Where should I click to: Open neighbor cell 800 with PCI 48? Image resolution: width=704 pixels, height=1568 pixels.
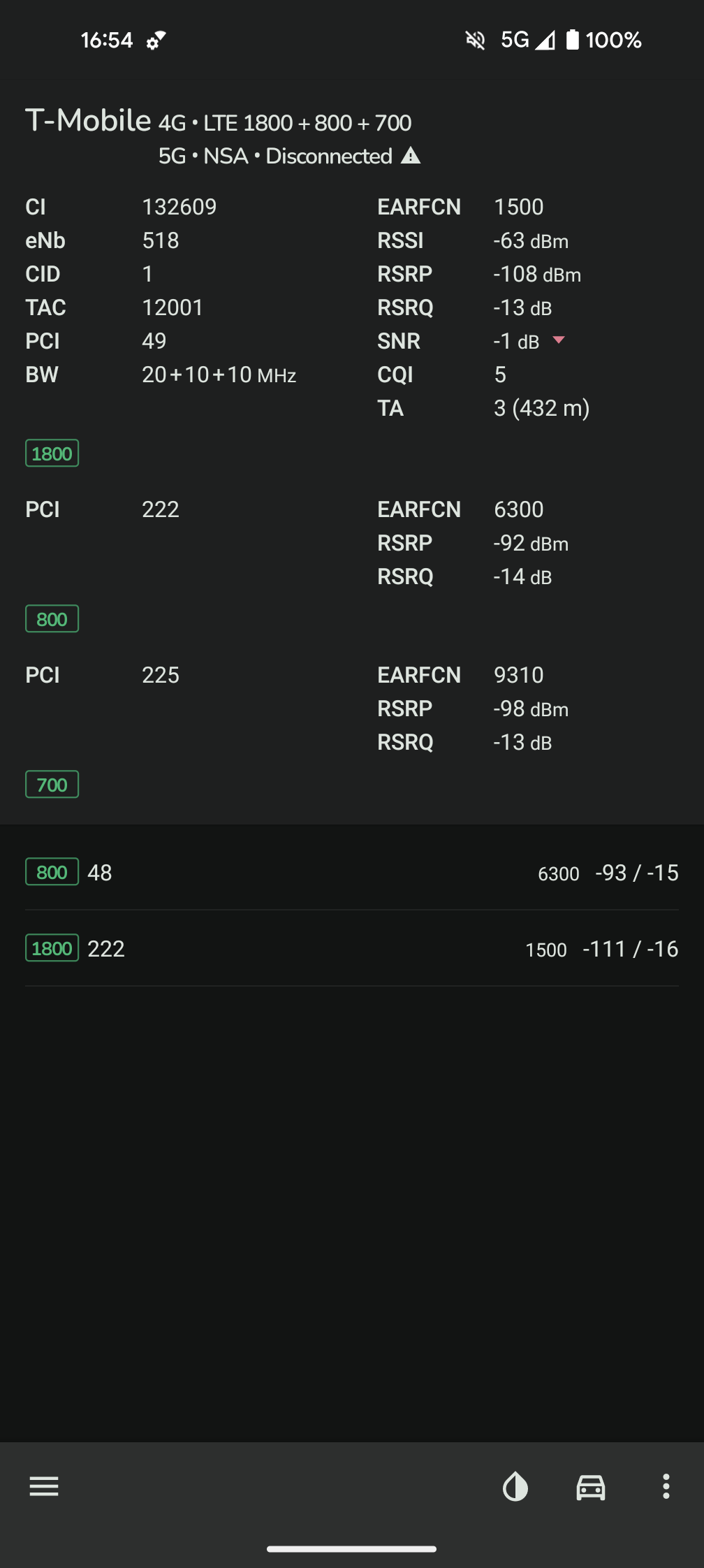click(352, 872)
